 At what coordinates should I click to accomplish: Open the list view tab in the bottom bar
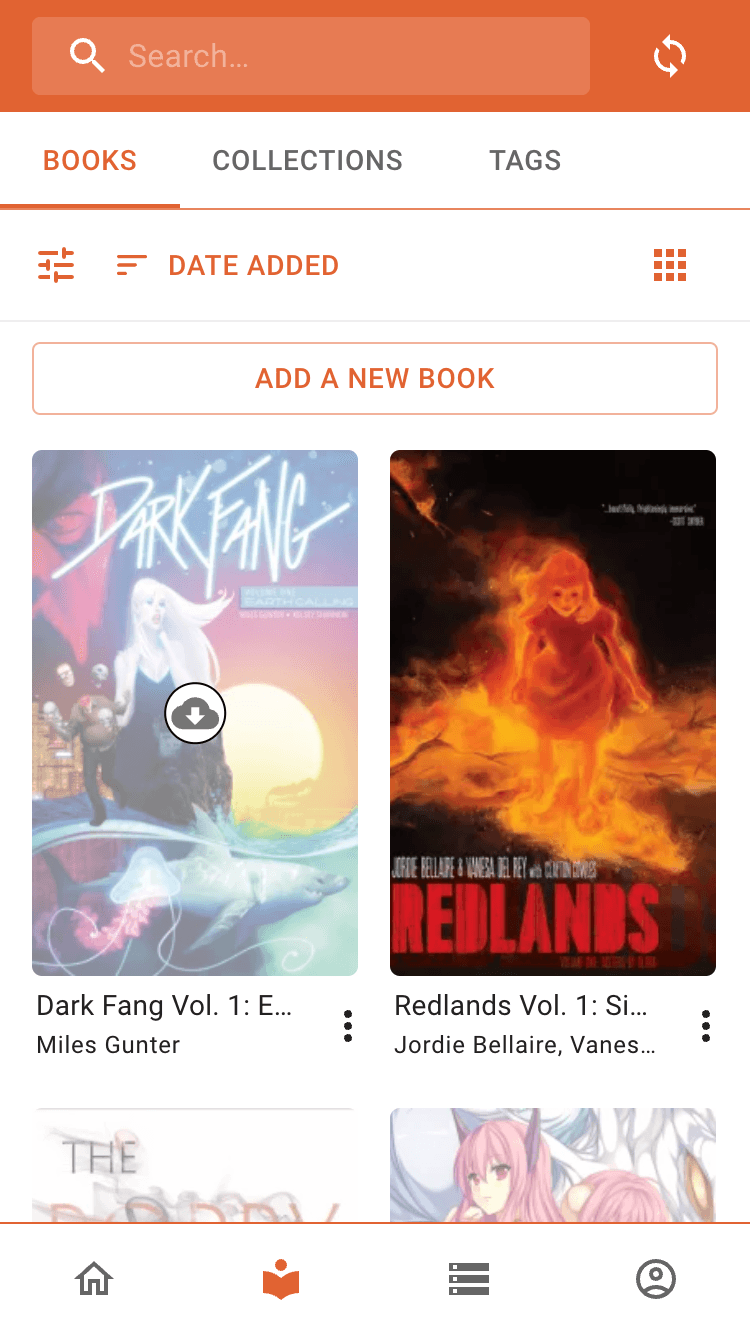[x=468, y=1278]
